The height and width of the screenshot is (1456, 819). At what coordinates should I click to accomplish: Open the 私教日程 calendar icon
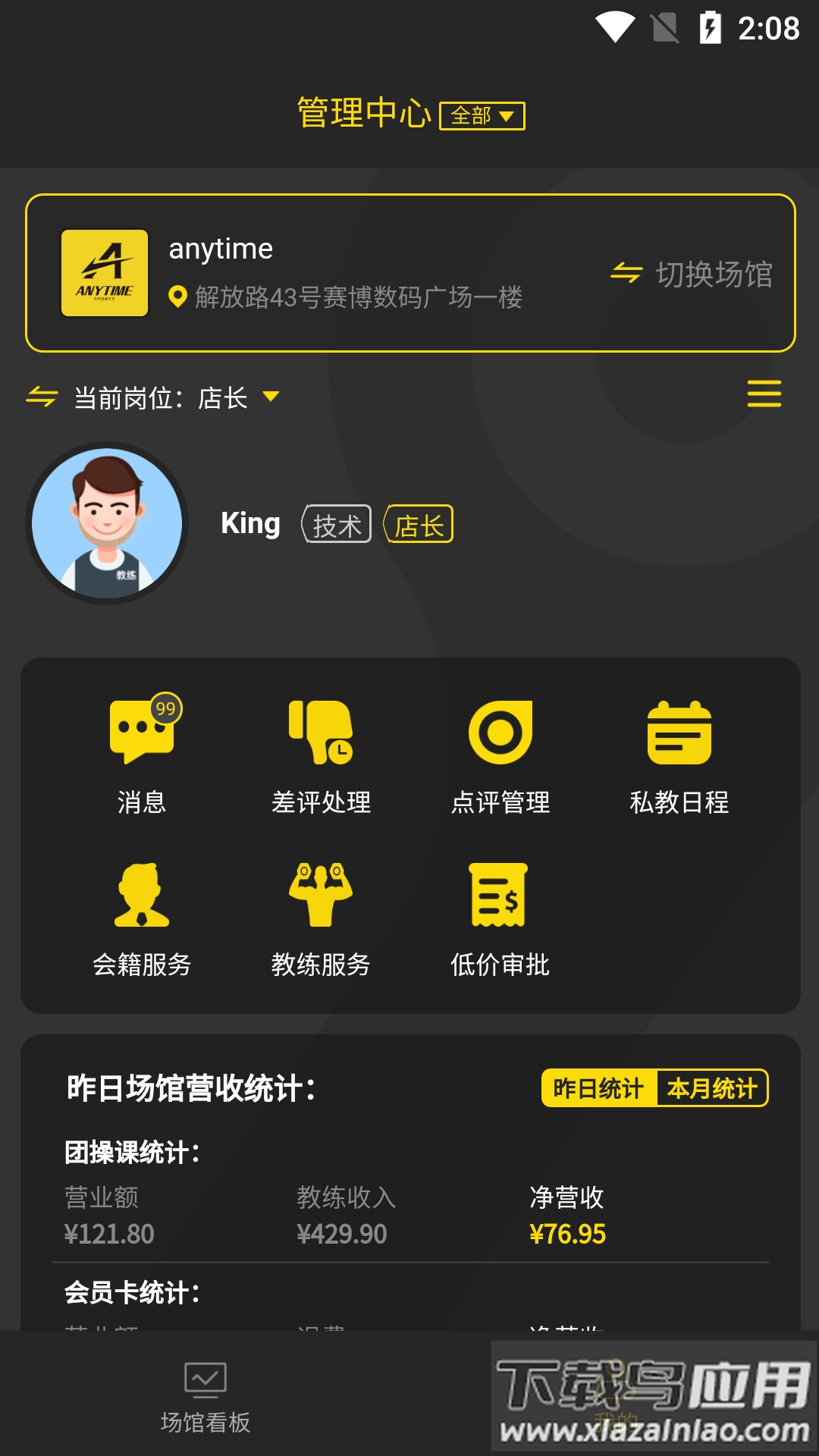tap(679, 732)
